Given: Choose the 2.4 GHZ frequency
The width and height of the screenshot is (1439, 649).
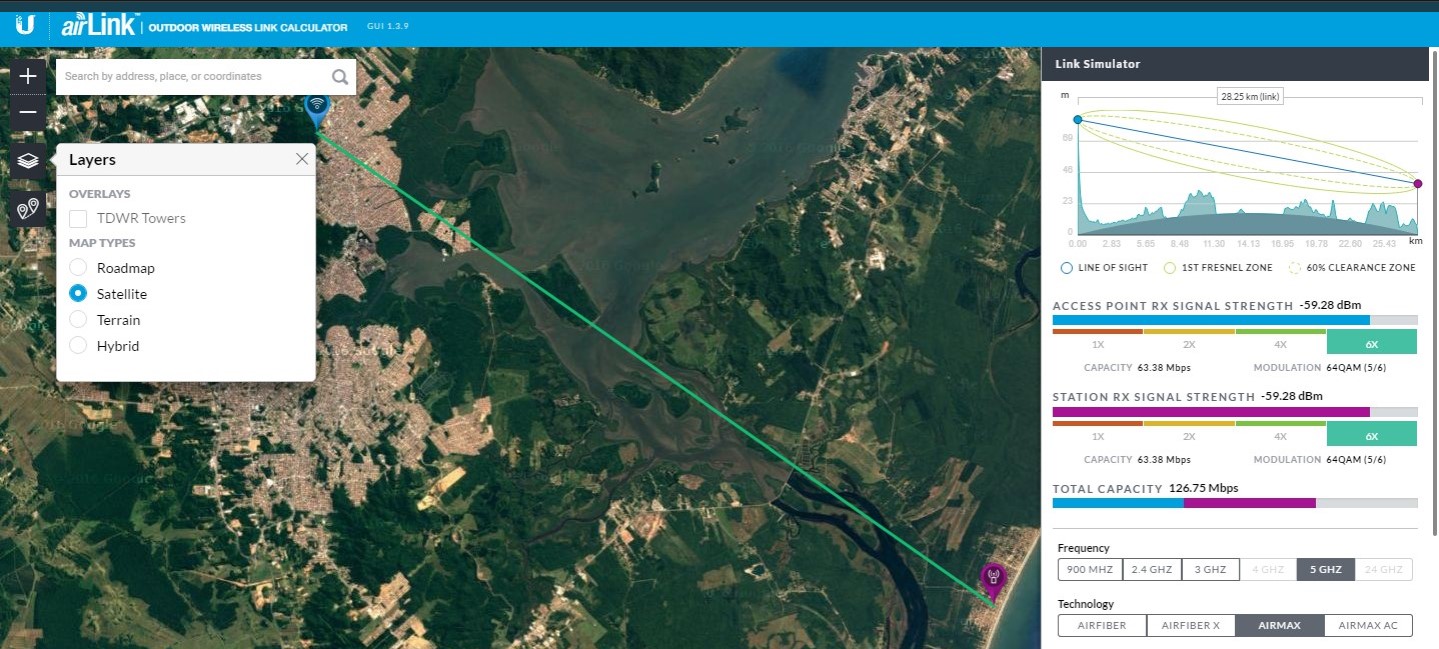Looking at the screenshot, I should pos(1151,570).
